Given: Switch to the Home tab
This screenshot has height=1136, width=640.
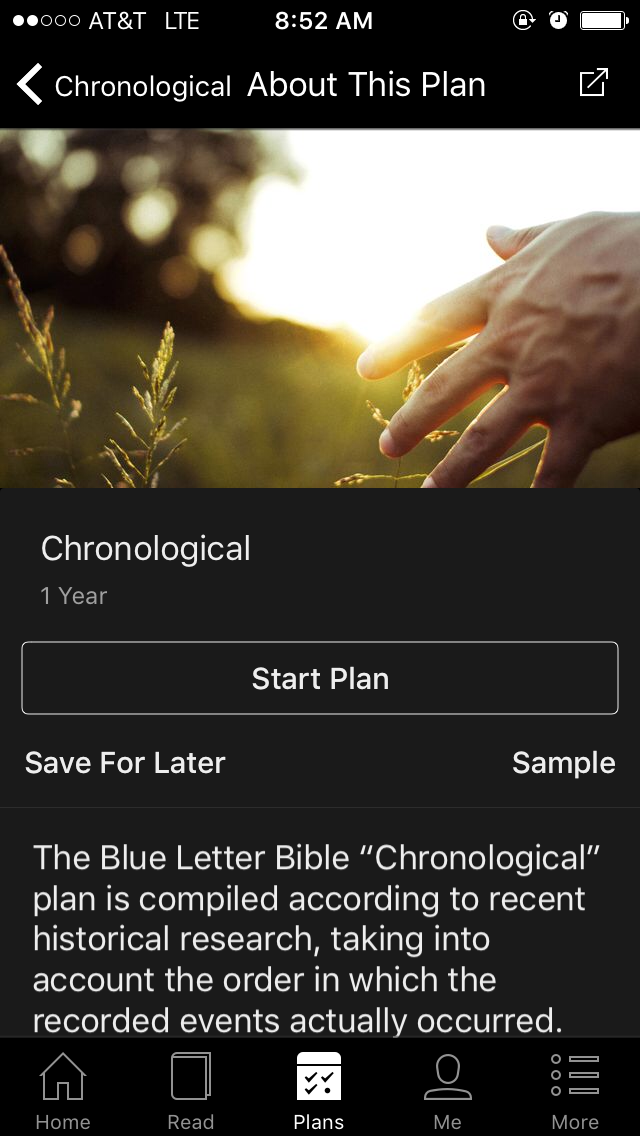Looking at the screenshot, I should point(63,1090).
